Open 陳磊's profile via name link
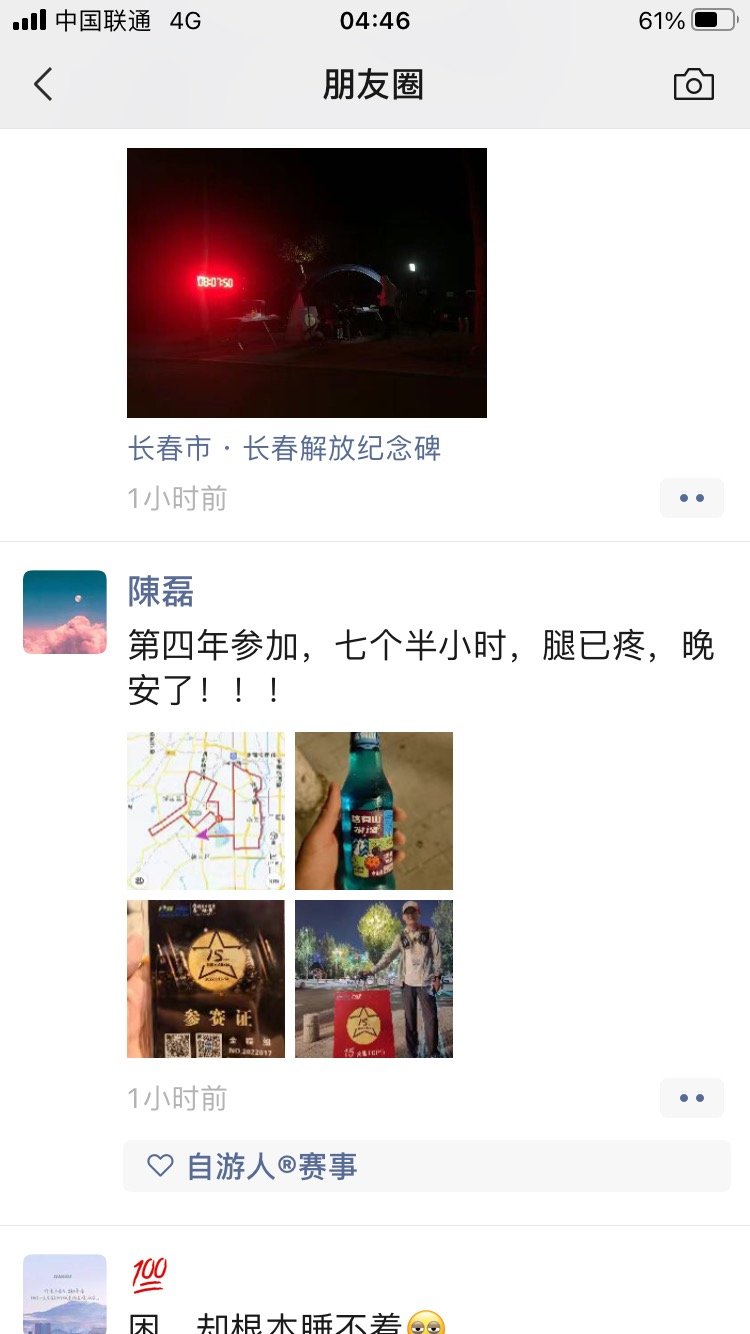The image size is (750, 1334). click(161, 592)
